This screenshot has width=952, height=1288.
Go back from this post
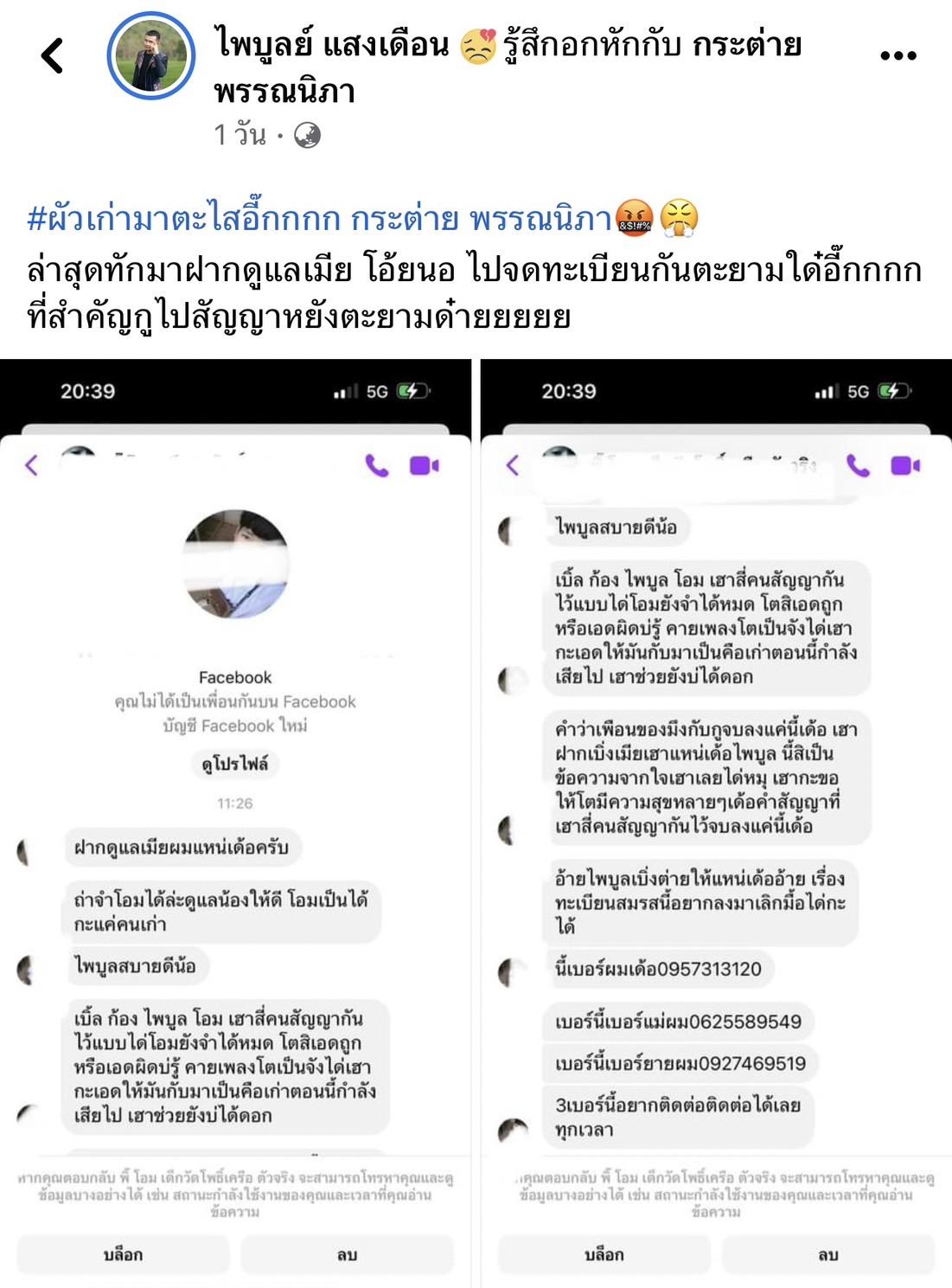[52, 56]
